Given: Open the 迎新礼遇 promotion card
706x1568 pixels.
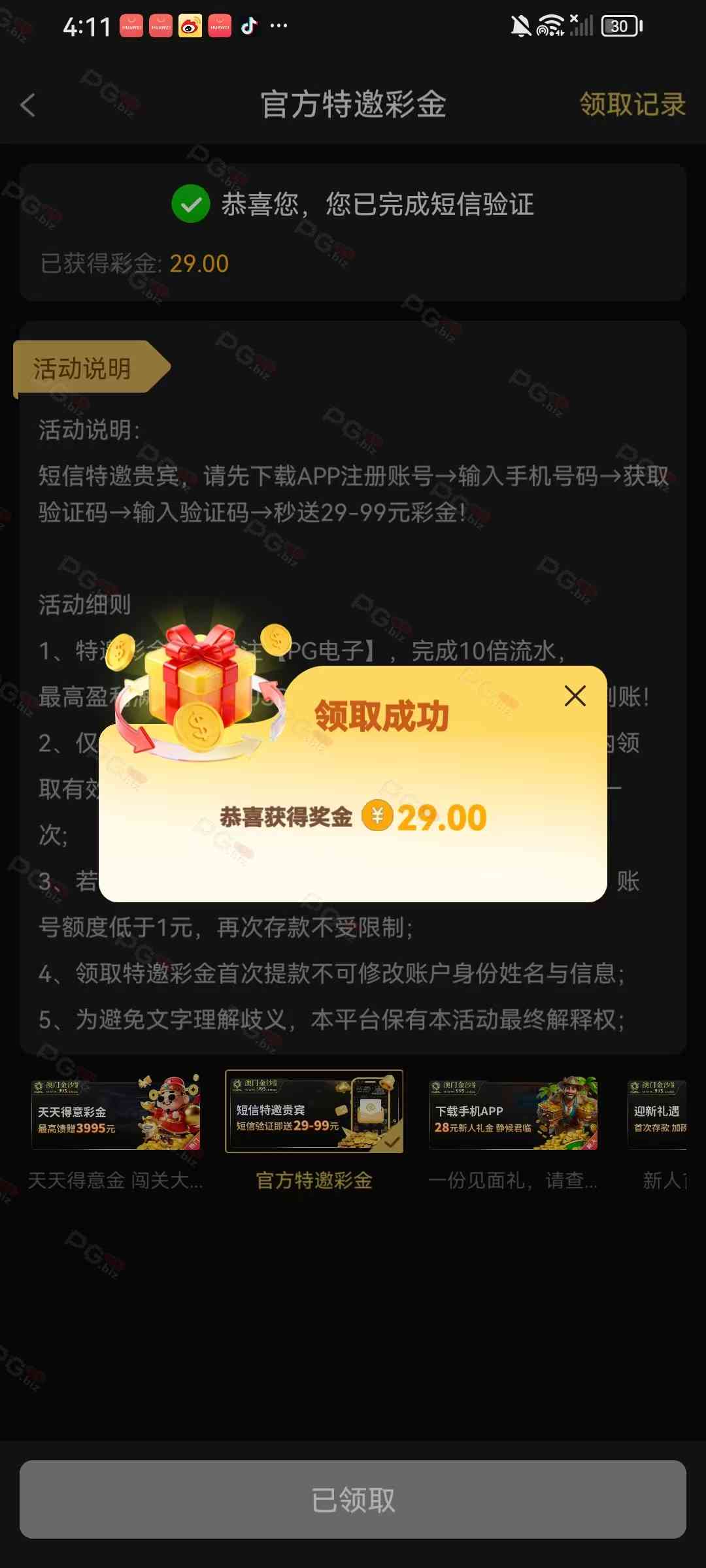Looking at the screenshot, I should tap(658, 1112).
